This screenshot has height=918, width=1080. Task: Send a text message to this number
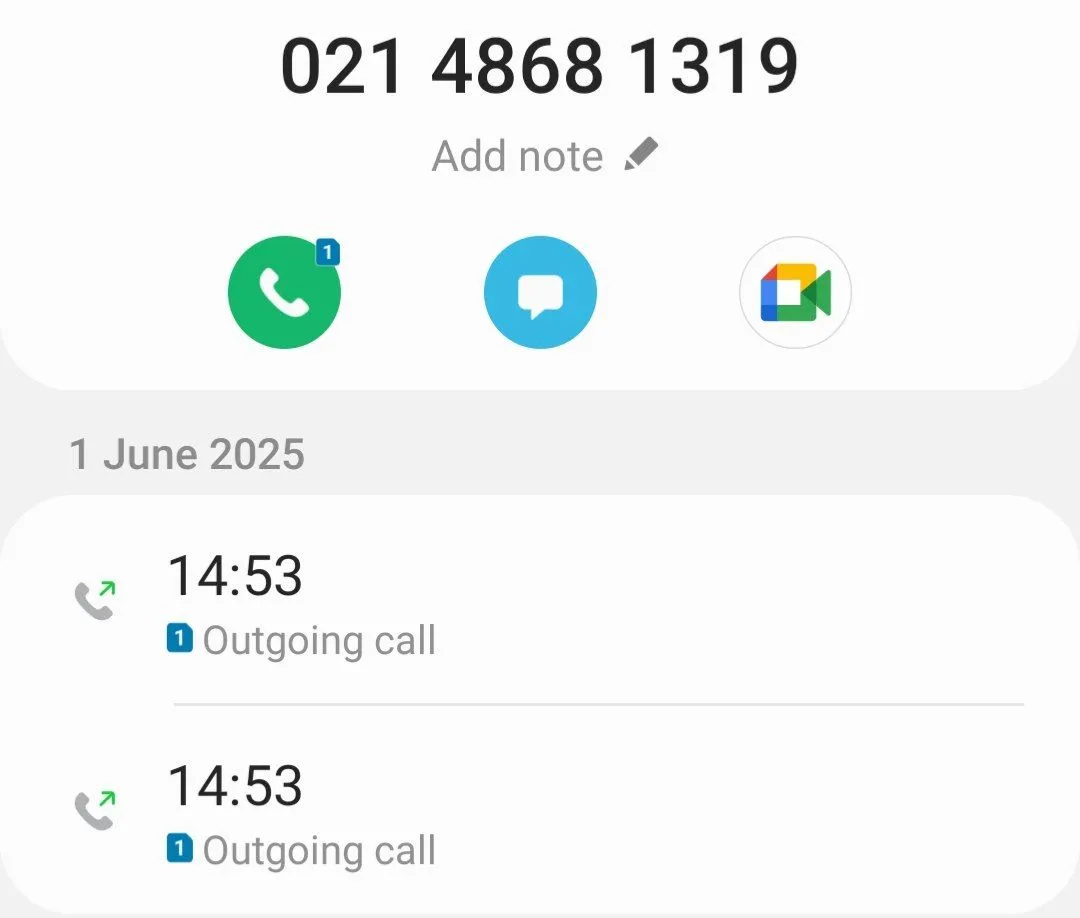(540, 293)
